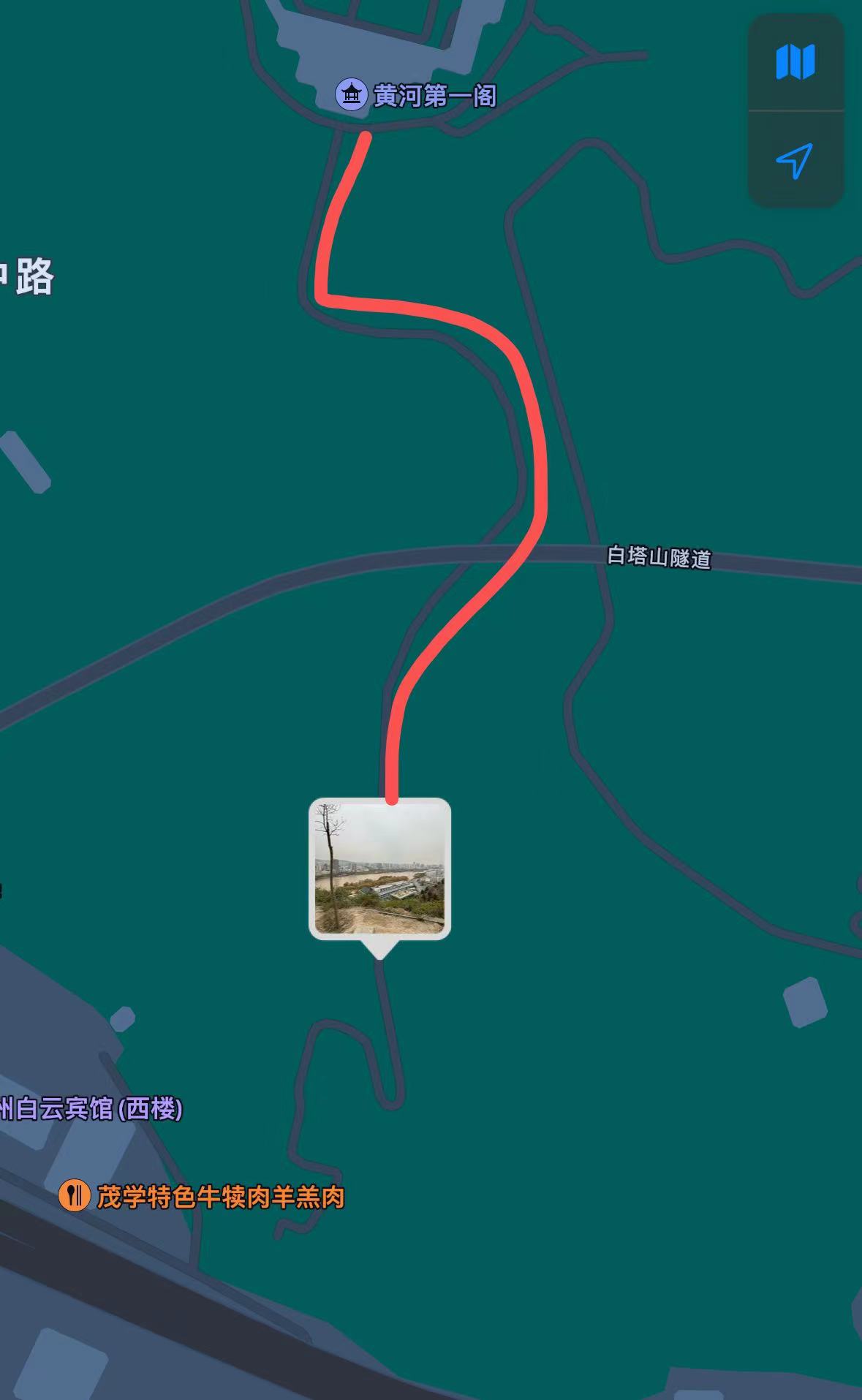862x1400 pixels.
Task: Select the 黄河第一阁 landmark on map
Action: click(352, 95)
